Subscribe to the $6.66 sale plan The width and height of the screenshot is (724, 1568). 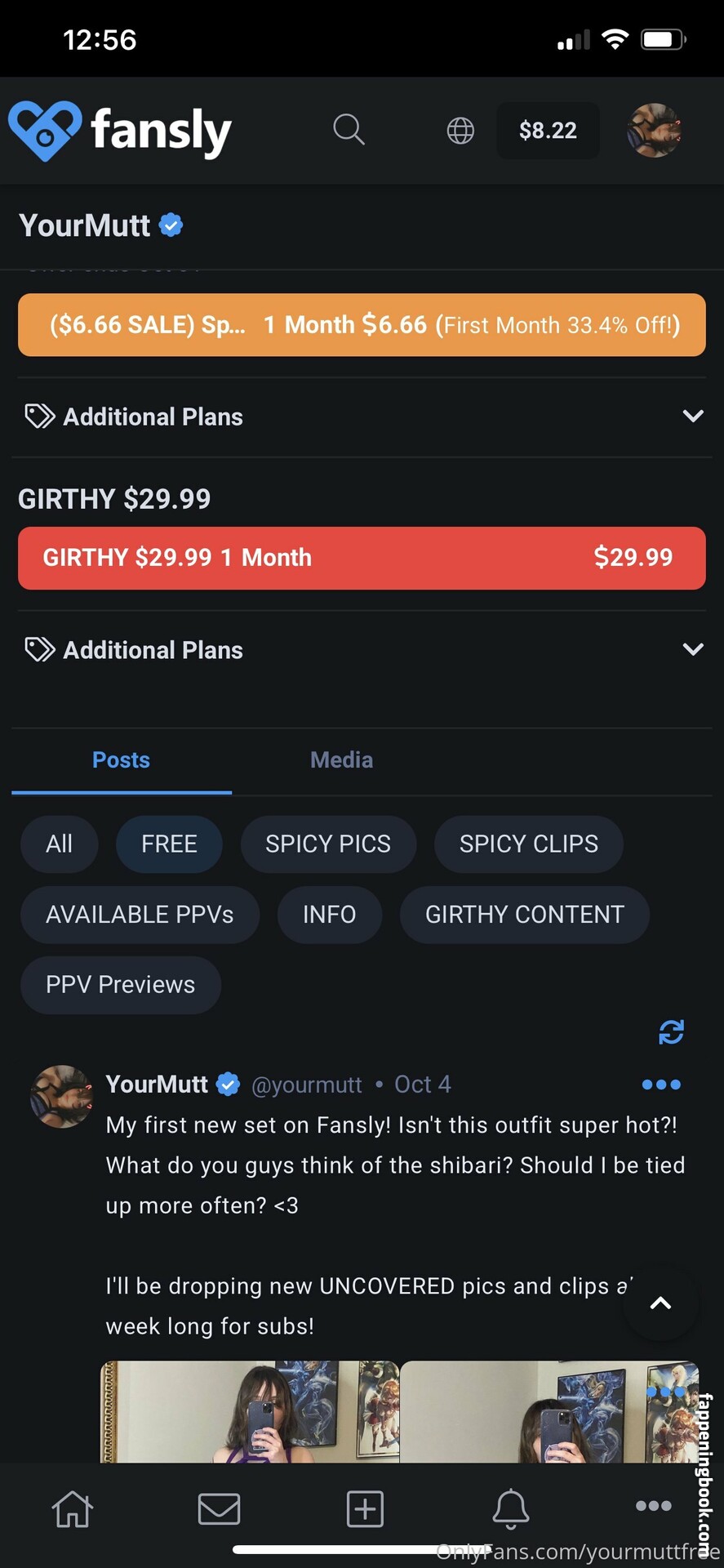[x=362, y=325]
